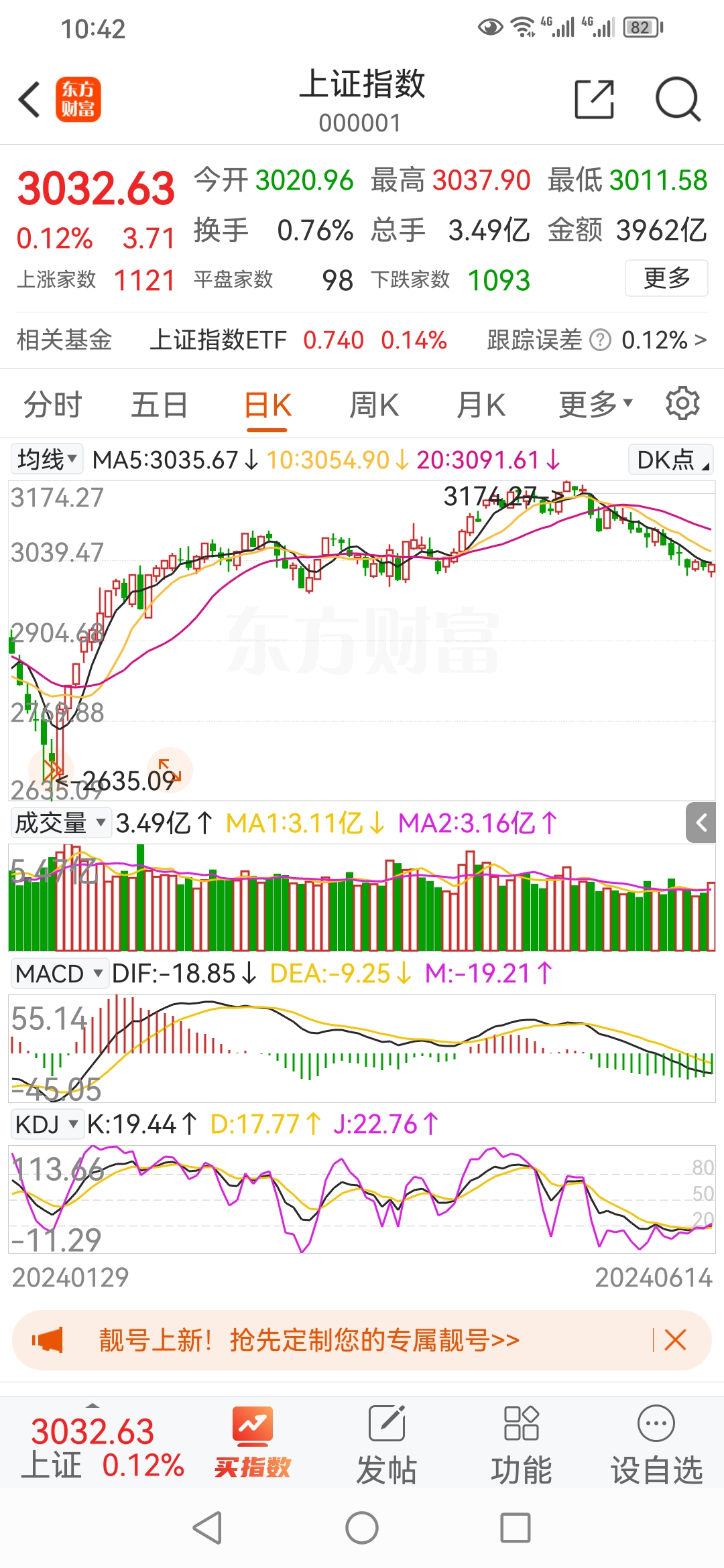The height and width of the screenshot is (1568, 724).
Task: Open chart settings gear
Action: 682,403
